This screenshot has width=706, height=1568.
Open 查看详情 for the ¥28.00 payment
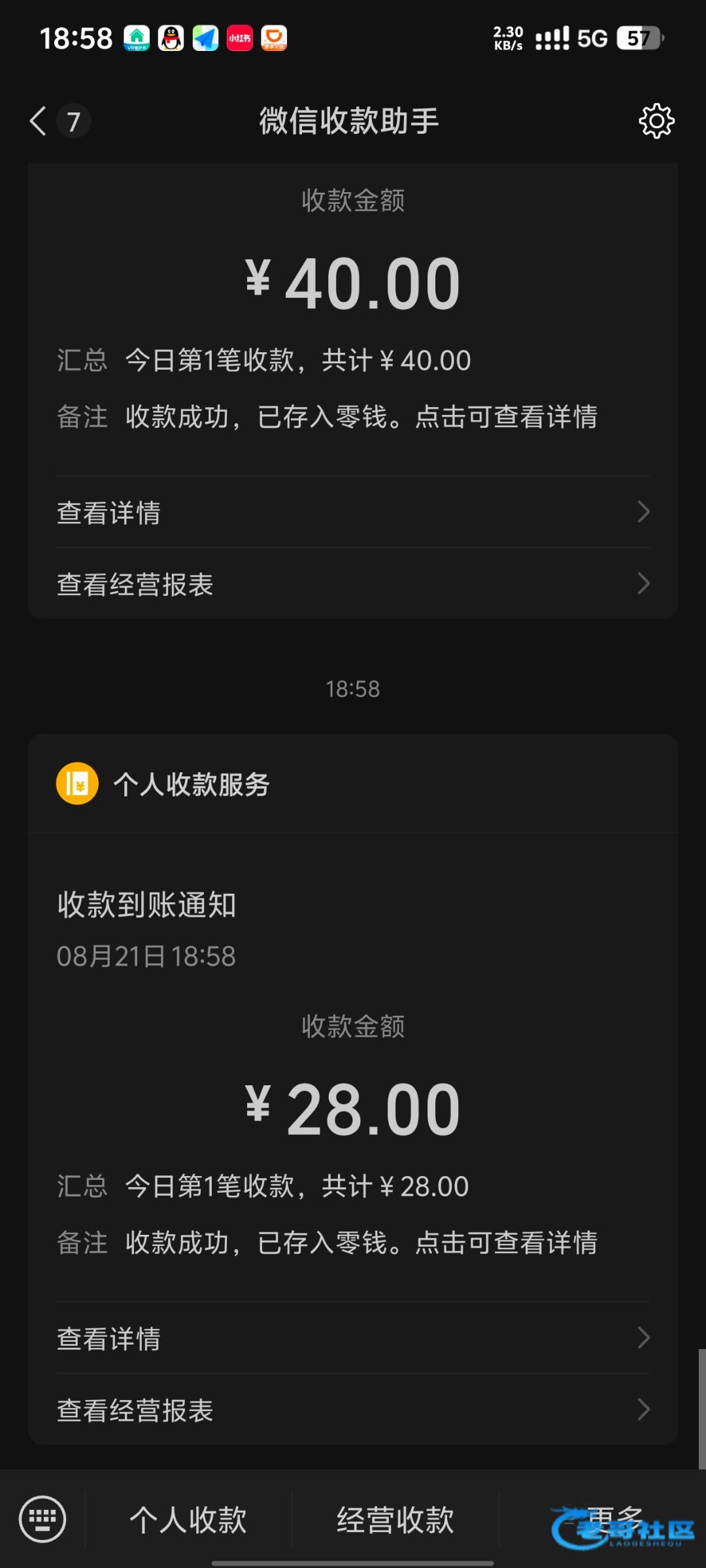coord(353,1338)
